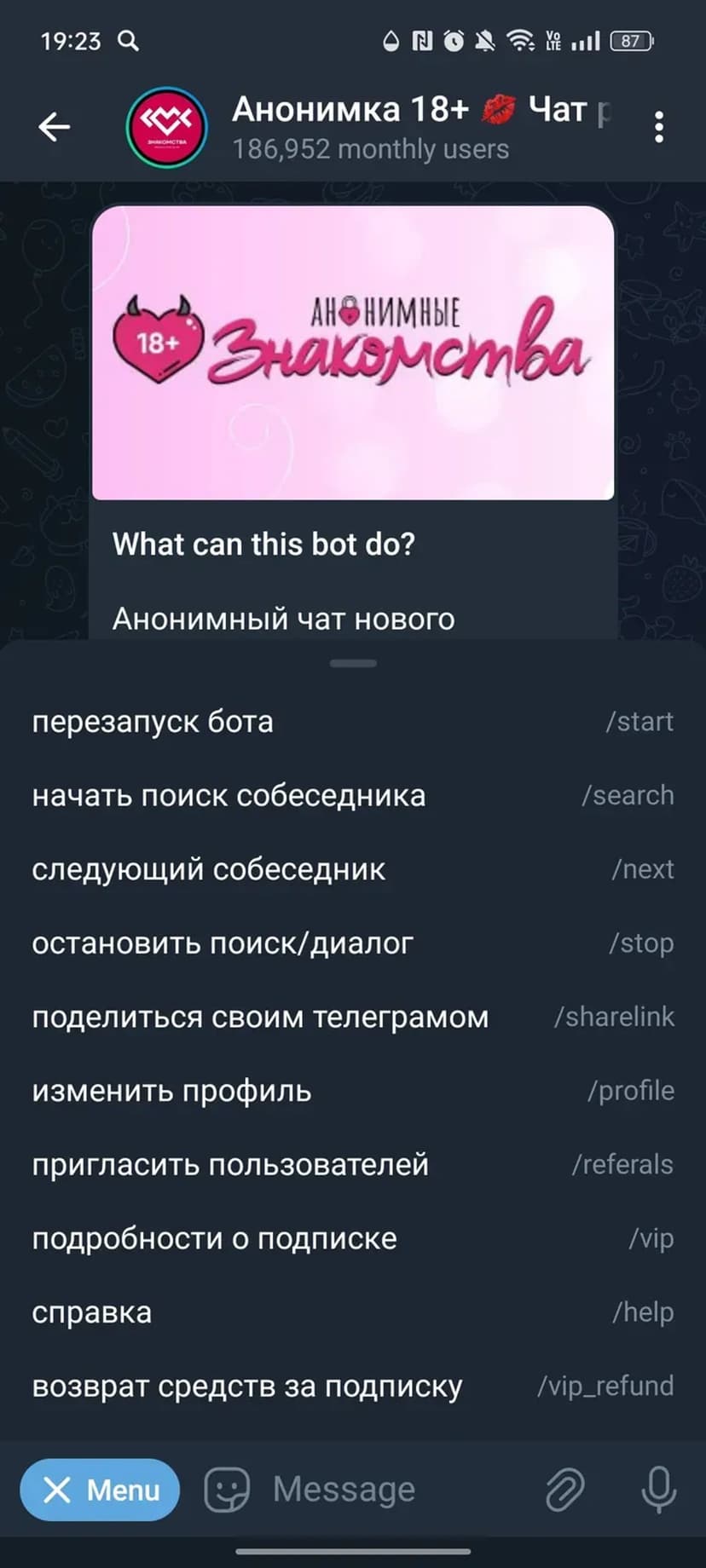The height and width of the screenshot is (1568, 706).
Task: Open /vip подробности о подписке
Action: pyautogui.click(x=352, y=1239)
